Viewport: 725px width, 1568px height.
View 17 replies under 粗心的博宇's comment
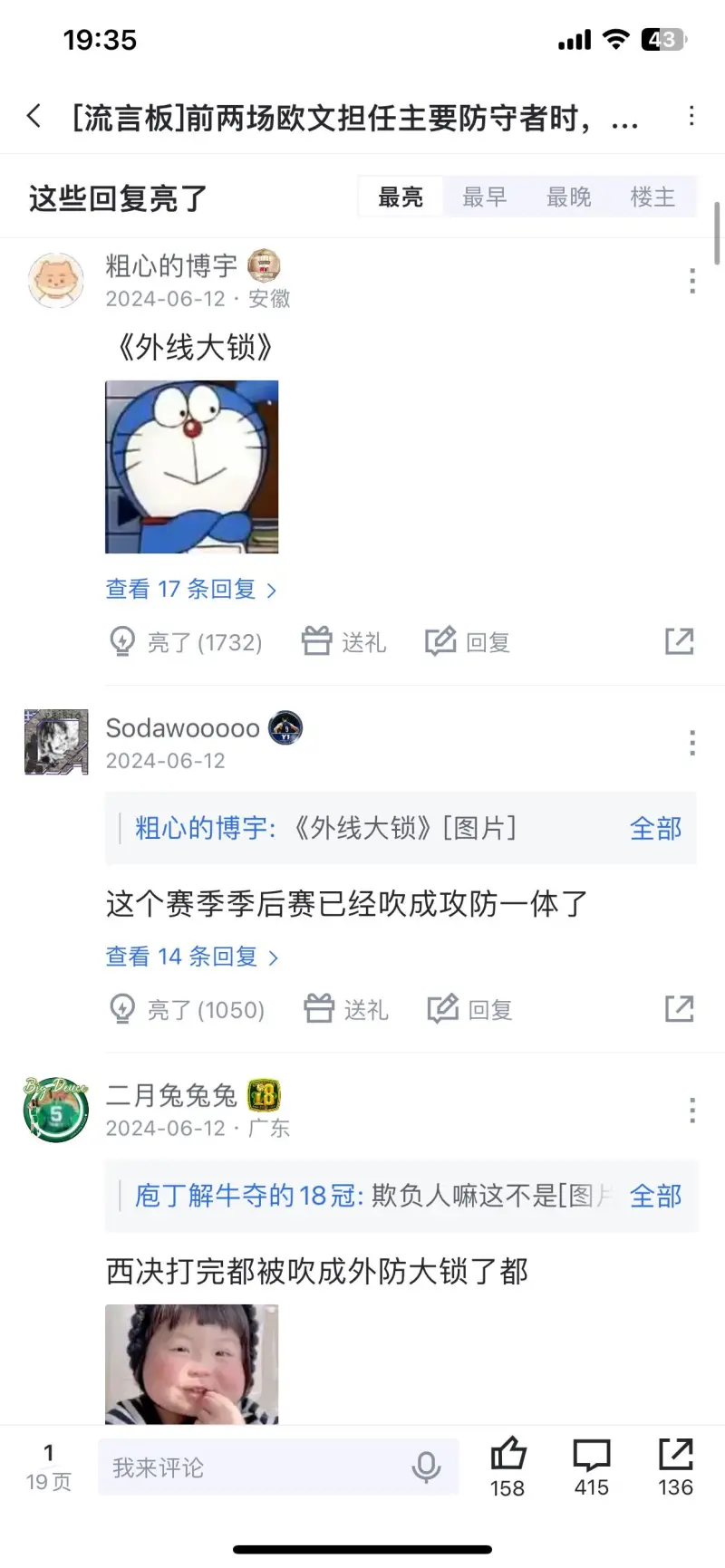190,590
